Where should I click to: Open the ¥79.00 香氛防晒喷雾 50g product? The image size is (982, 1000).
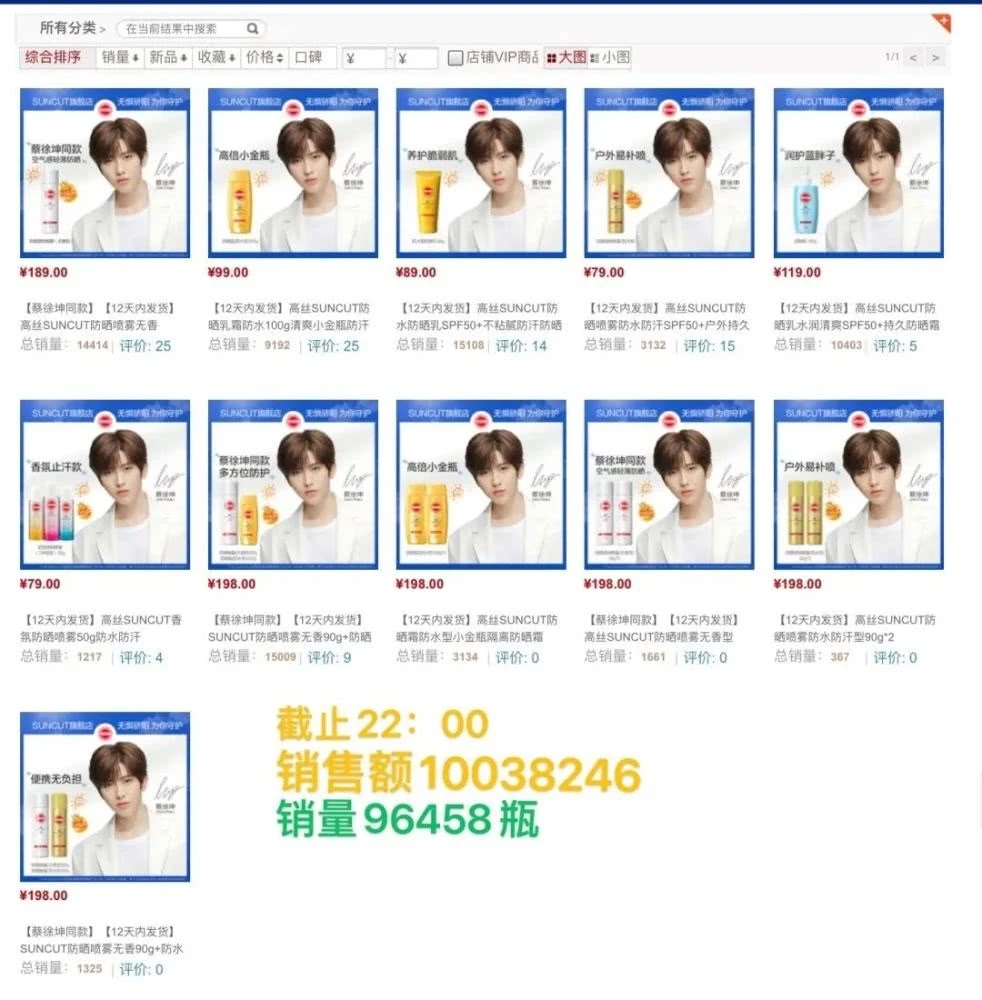(105, 485)
